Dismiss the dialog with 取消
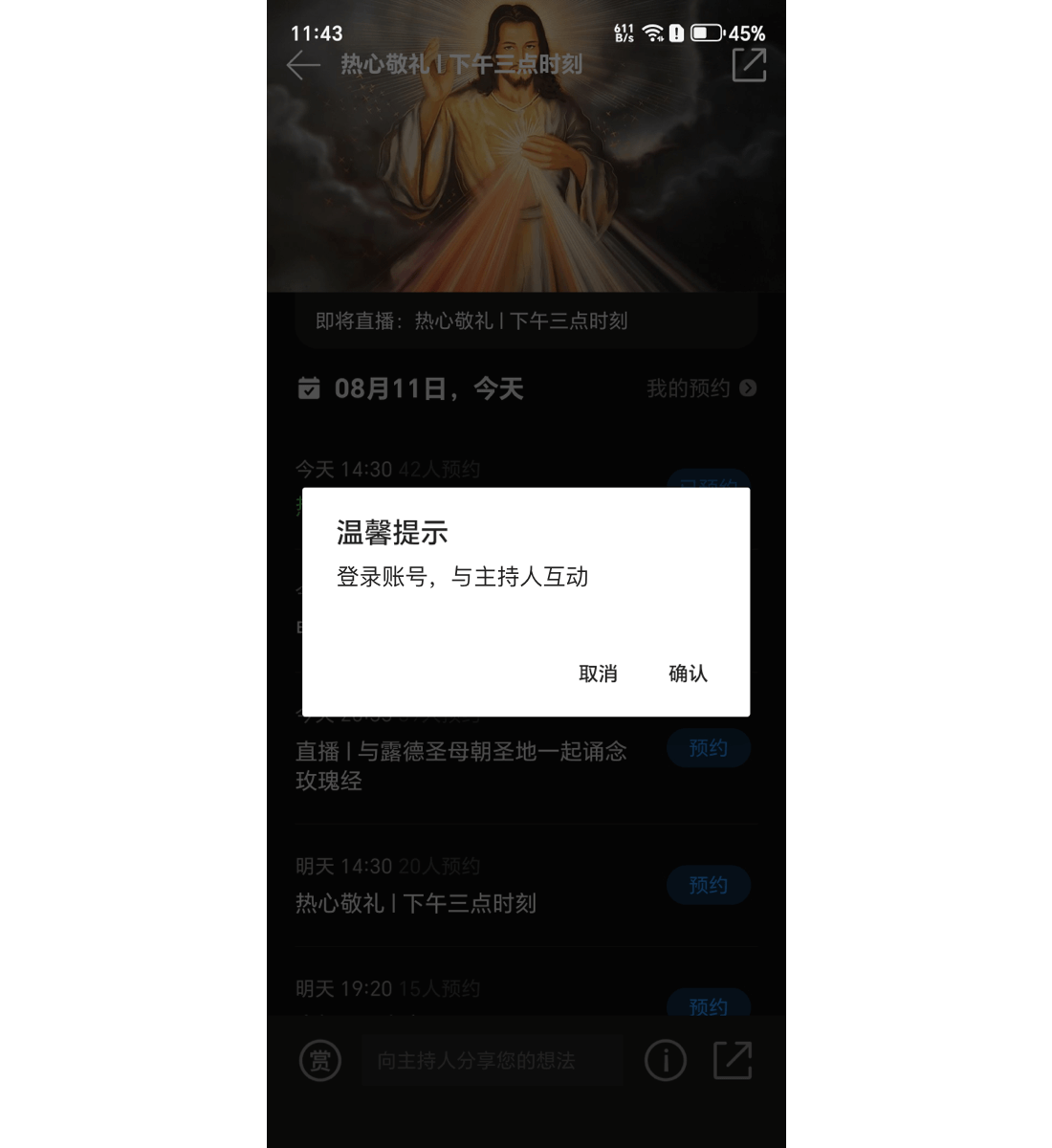The width and height of the screenshot is (1052, 1148). 598,673
